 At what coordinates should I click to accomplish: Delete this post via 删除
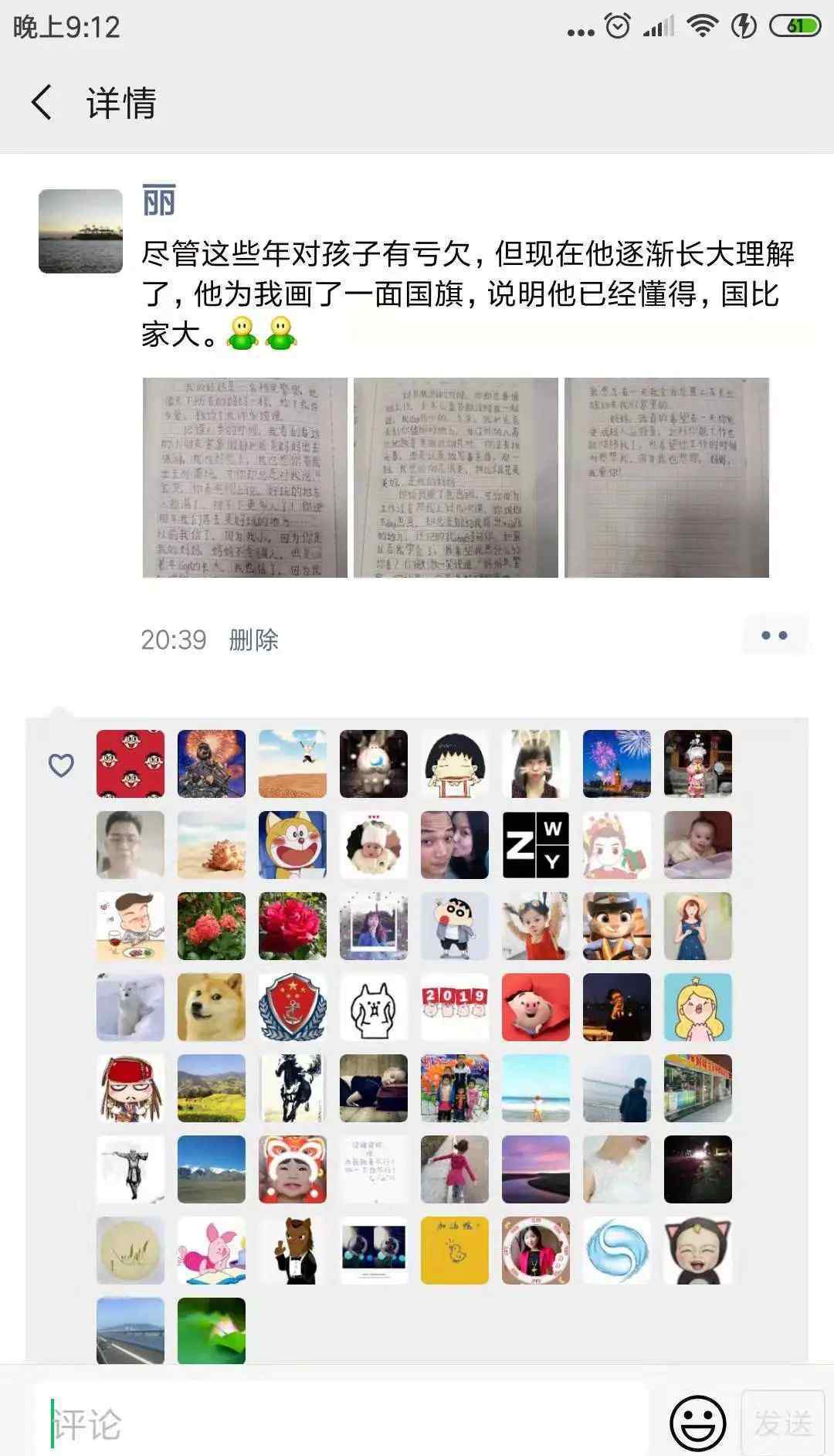pyautogui.click(x=253, y=640)
